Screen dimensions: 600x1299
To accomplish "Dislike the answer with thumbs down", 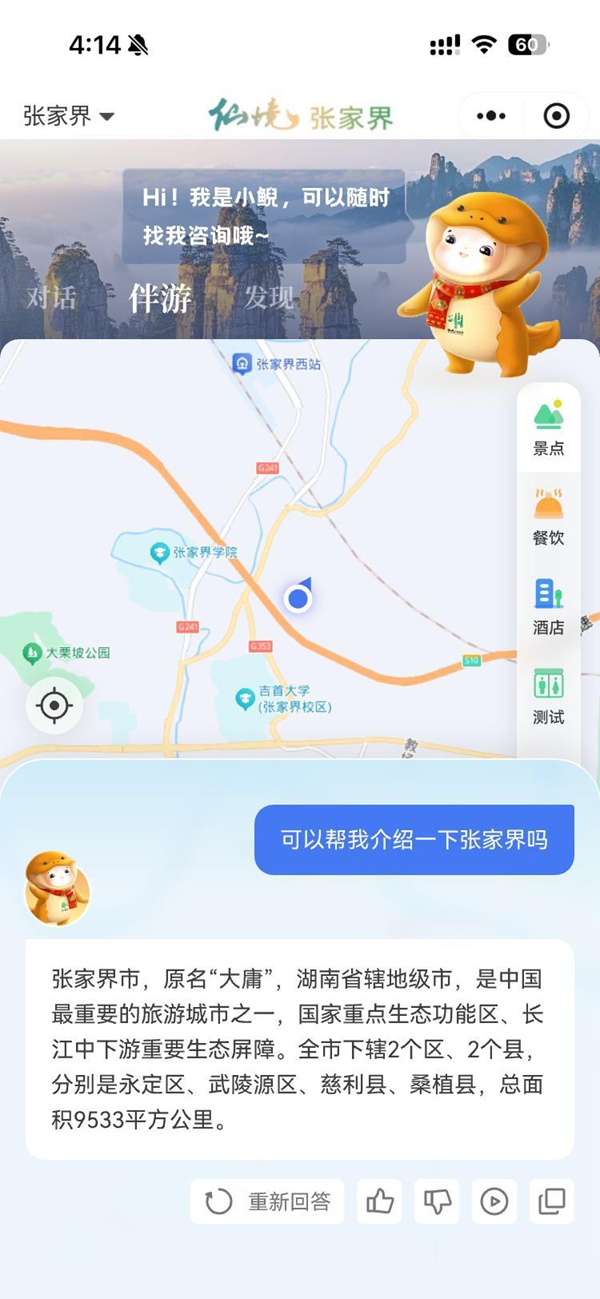I will 437,1201.
